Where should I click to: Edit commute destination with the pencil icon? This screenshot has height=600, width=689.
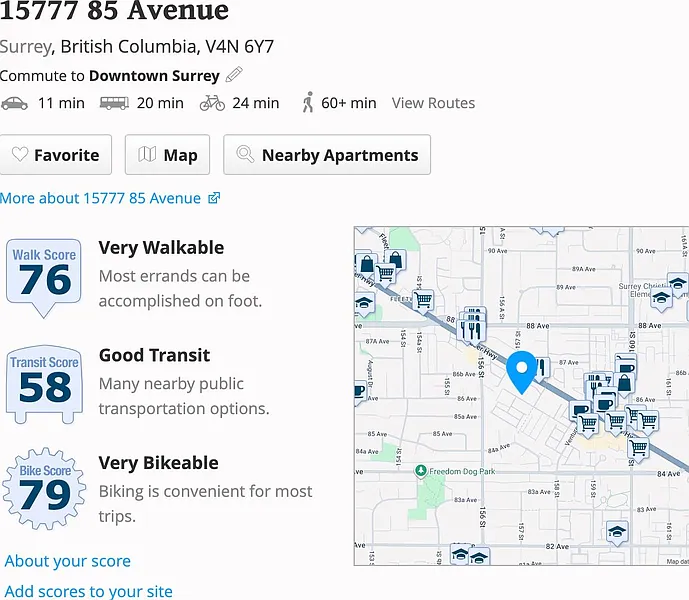click(x=234, y=75)
